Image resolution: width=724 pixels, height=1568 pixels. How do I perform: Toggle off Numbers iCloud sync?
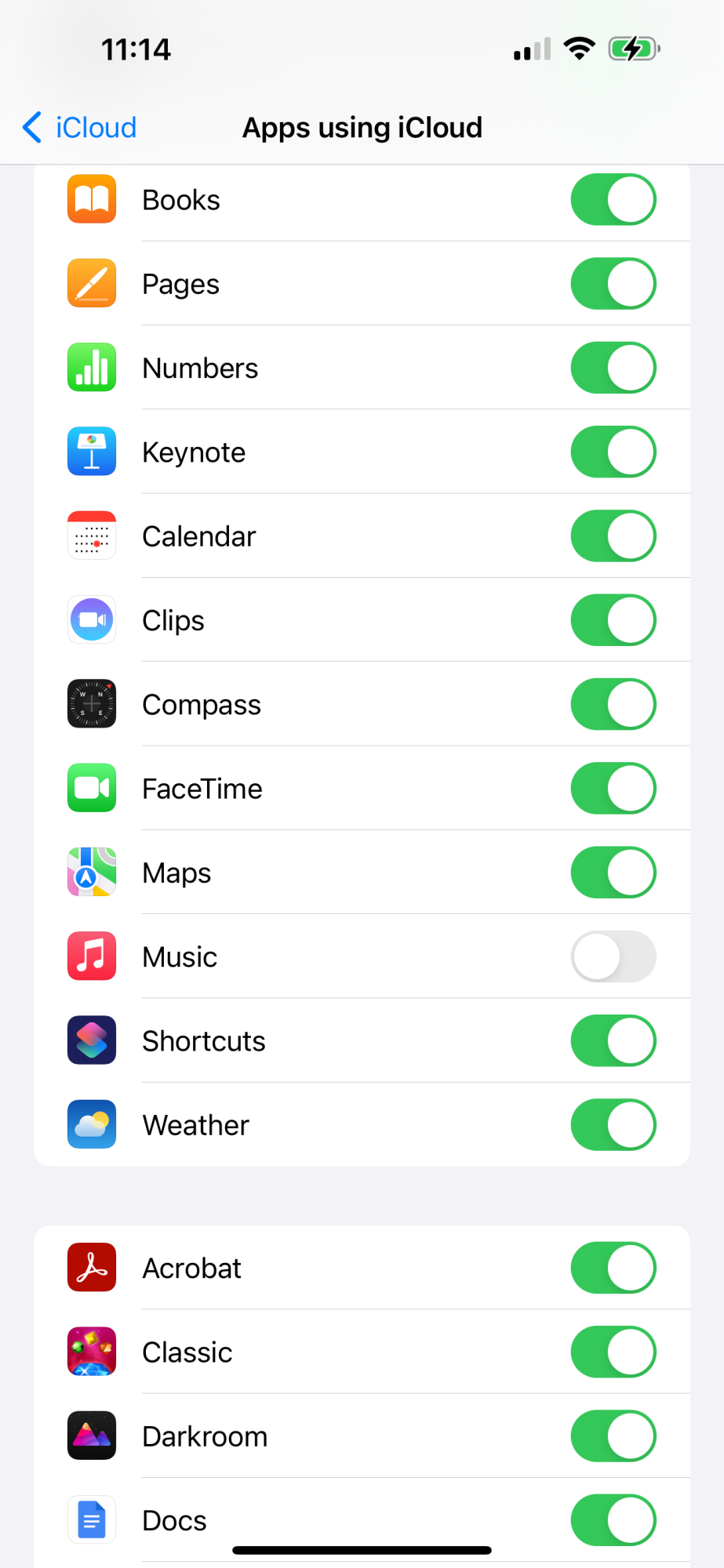(x=613, y=368)
